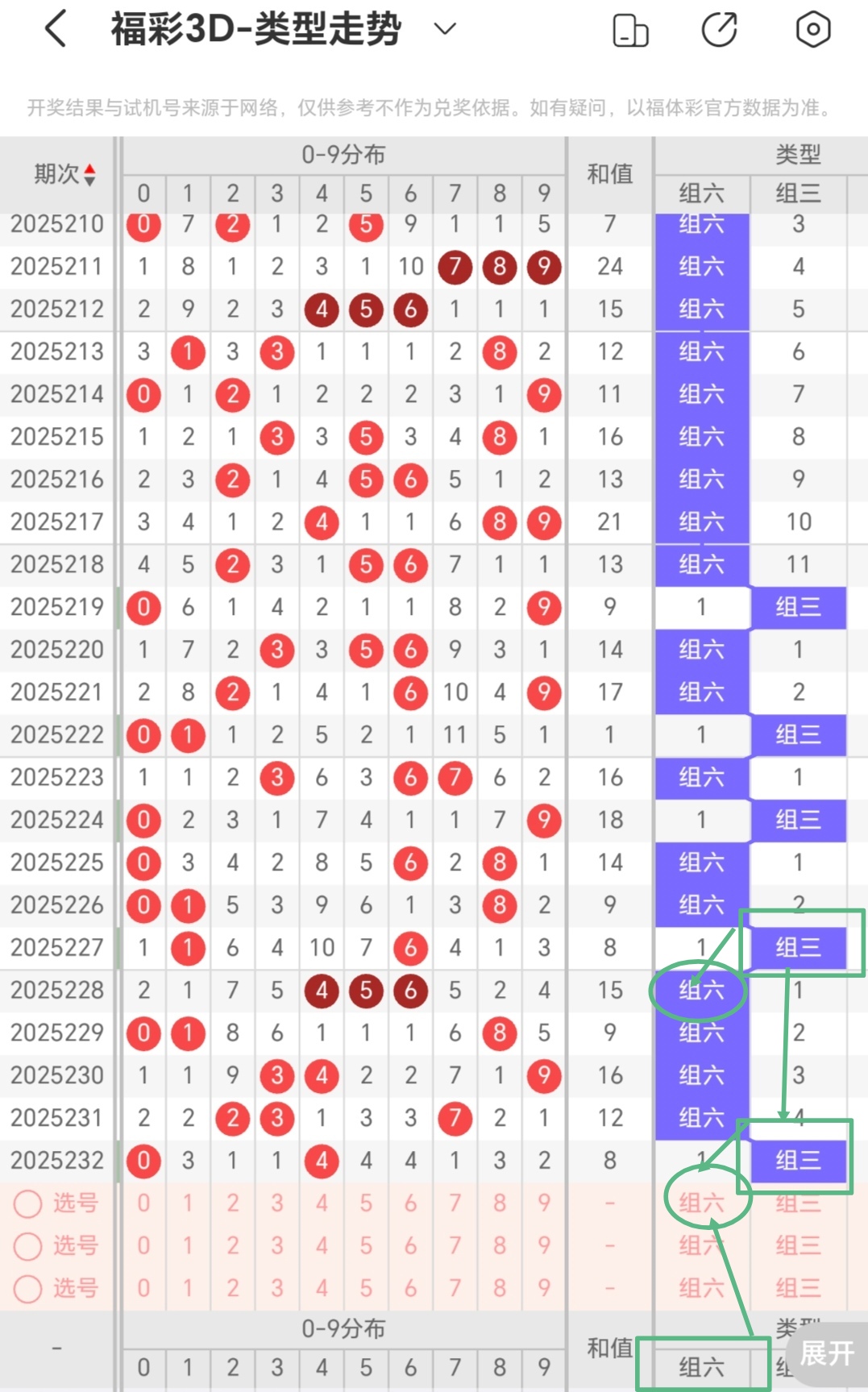Open the hexagon settings icon

[x=812, y=30]
